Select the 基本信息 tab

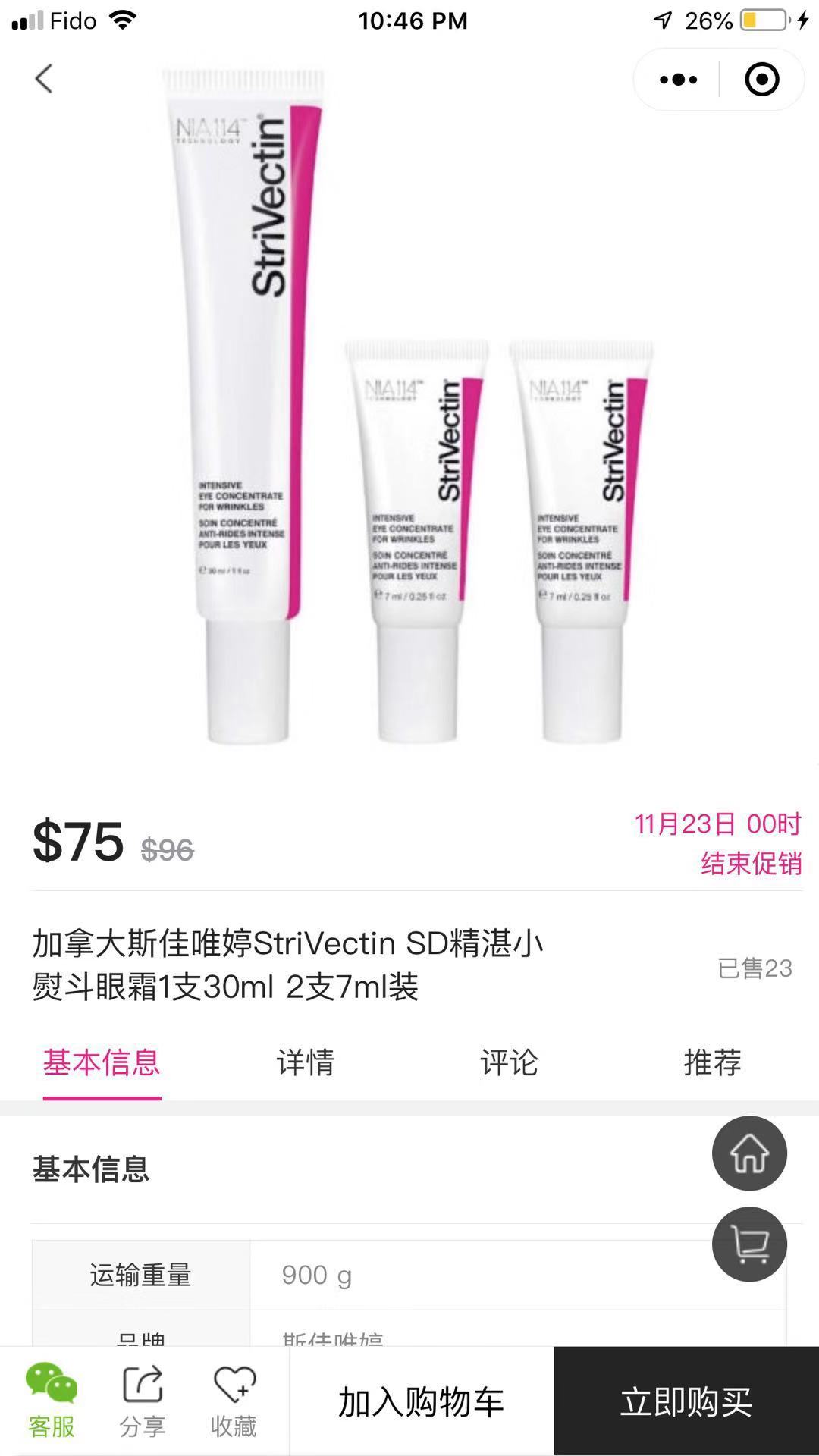tap(102, 1062)
